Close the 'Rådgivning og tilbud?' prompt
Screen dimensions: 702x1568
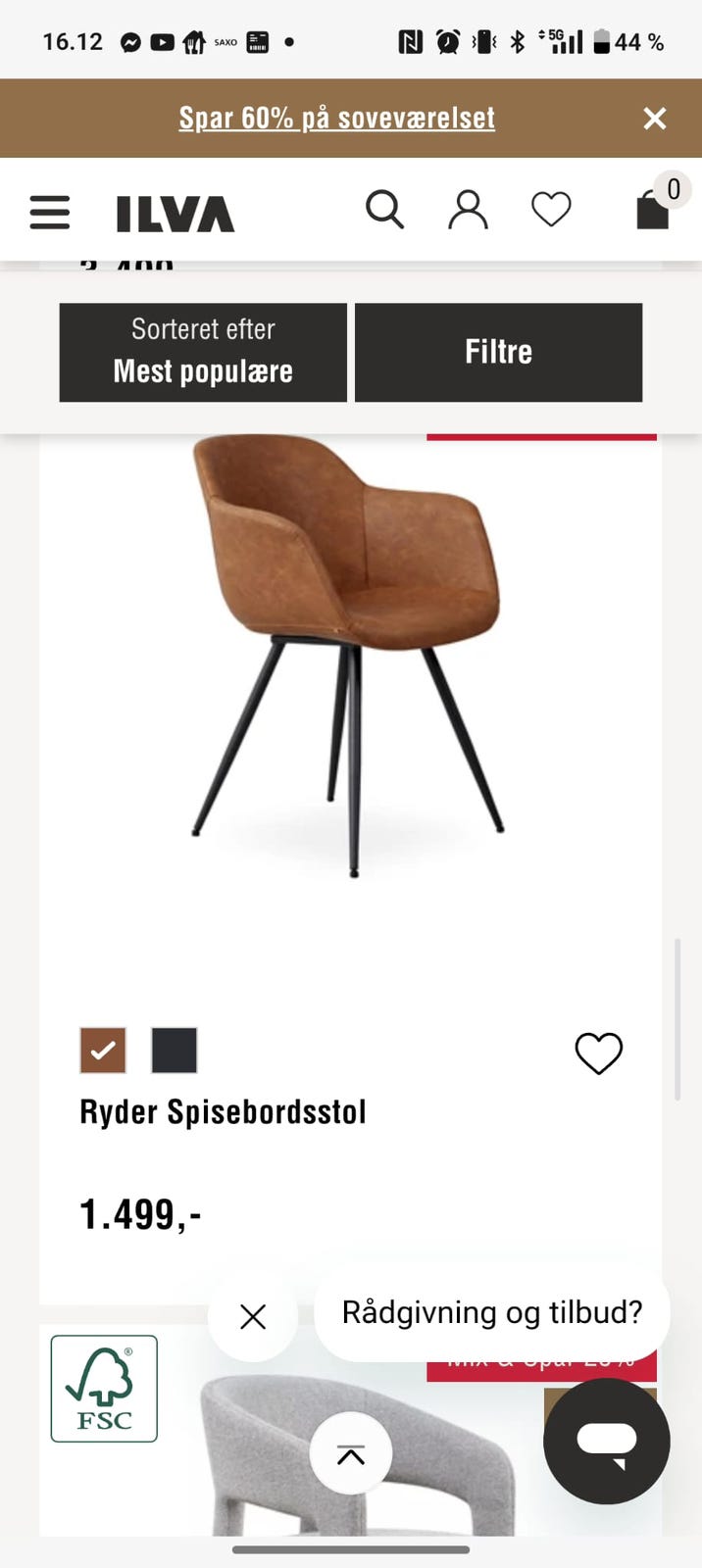pyautogui.click(x=253, y=1317)
